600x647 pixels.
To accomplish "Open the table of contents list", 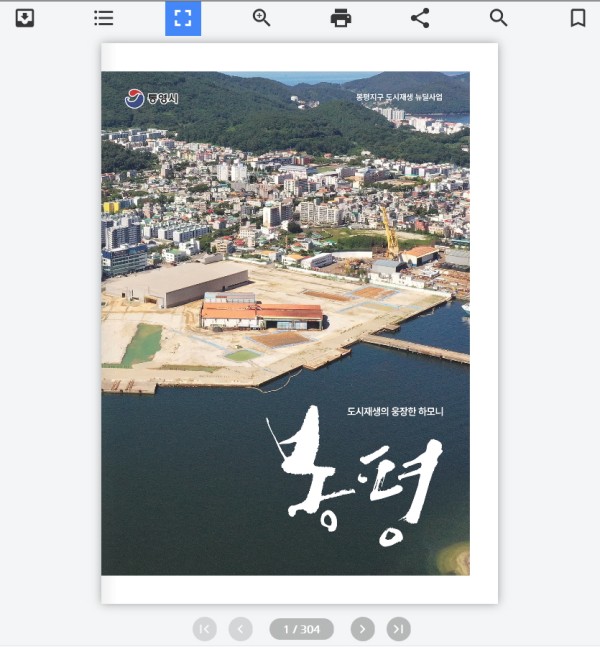I will 103,18.
